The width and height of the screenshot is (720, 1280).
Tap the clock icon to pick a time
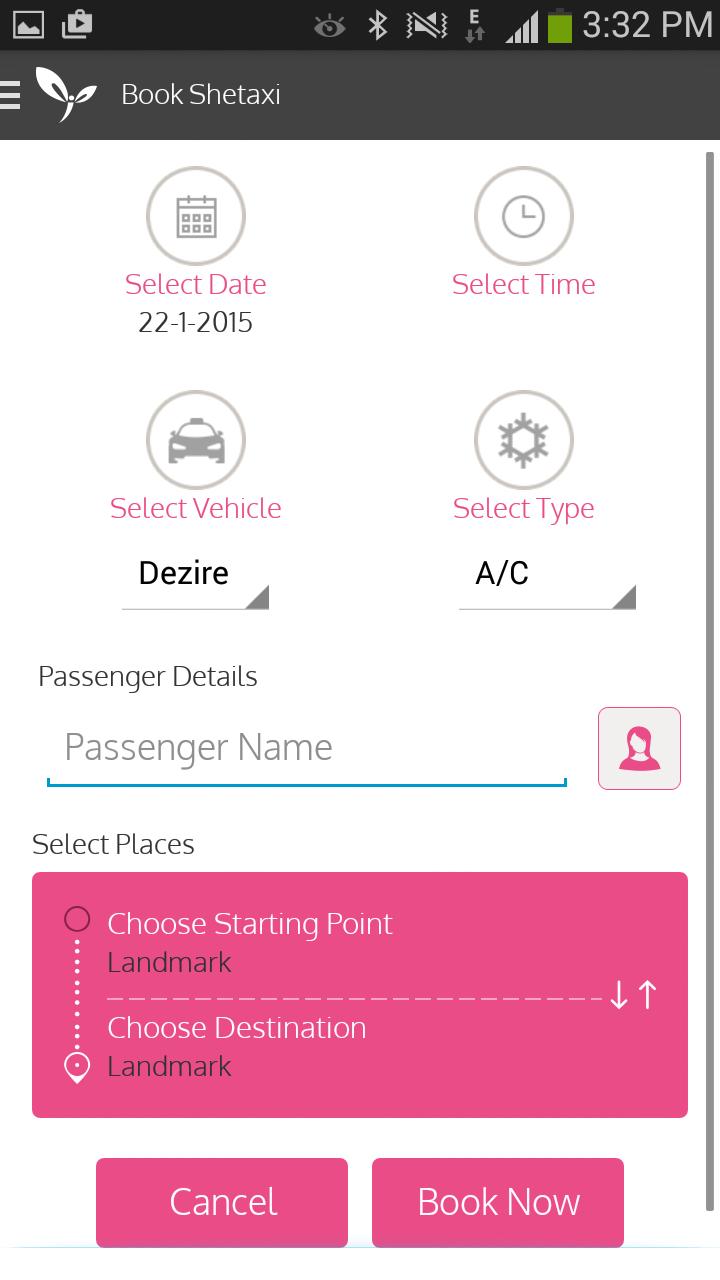[523, 215]
